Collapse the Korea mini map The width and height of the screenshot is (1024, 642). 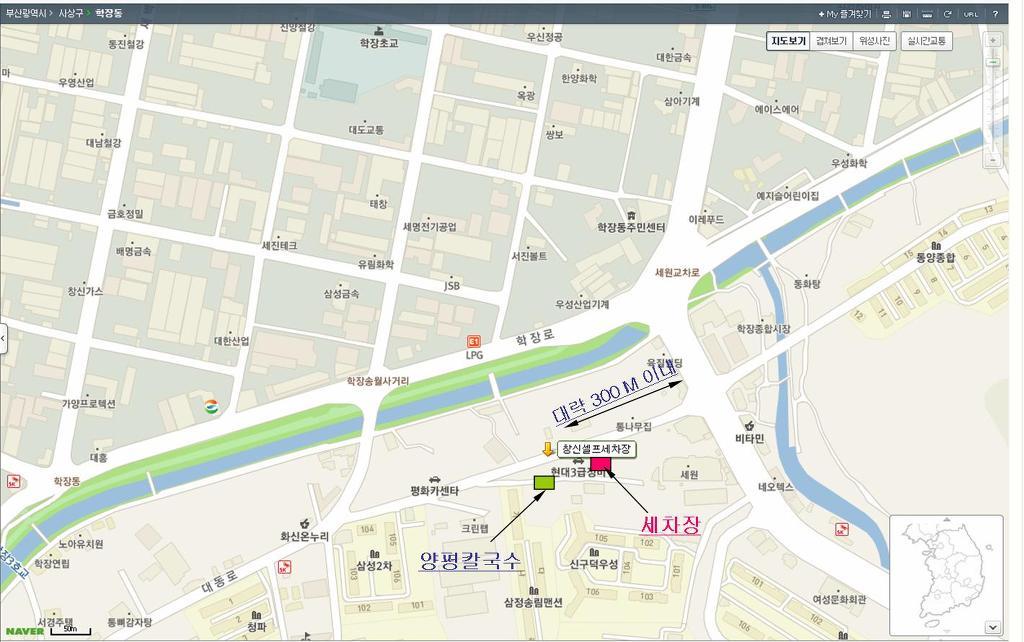coord(992,627)
